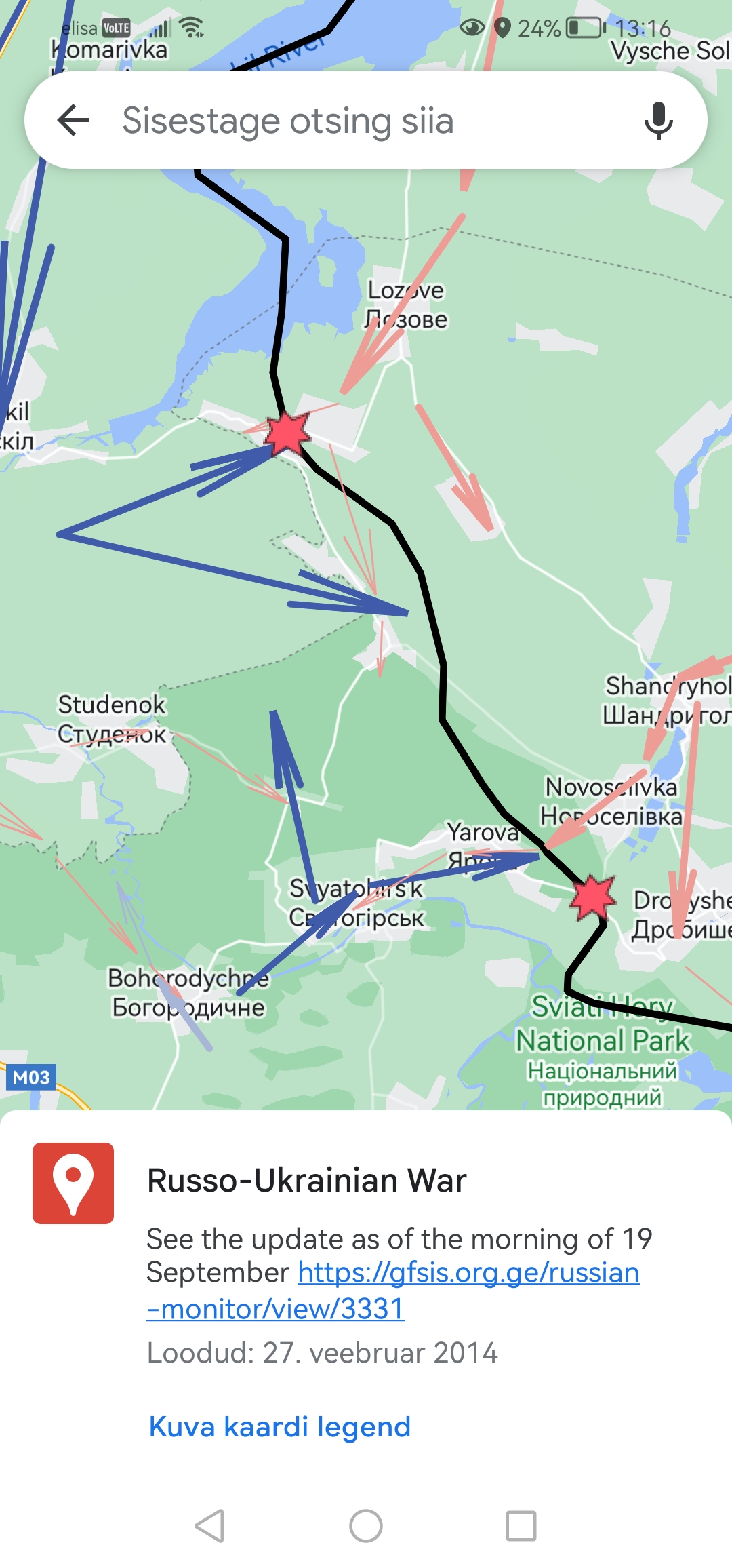Tap the 'Sisestage otsing siia' search field
The width and height of the screenshot is (732, 1568).
366,121
